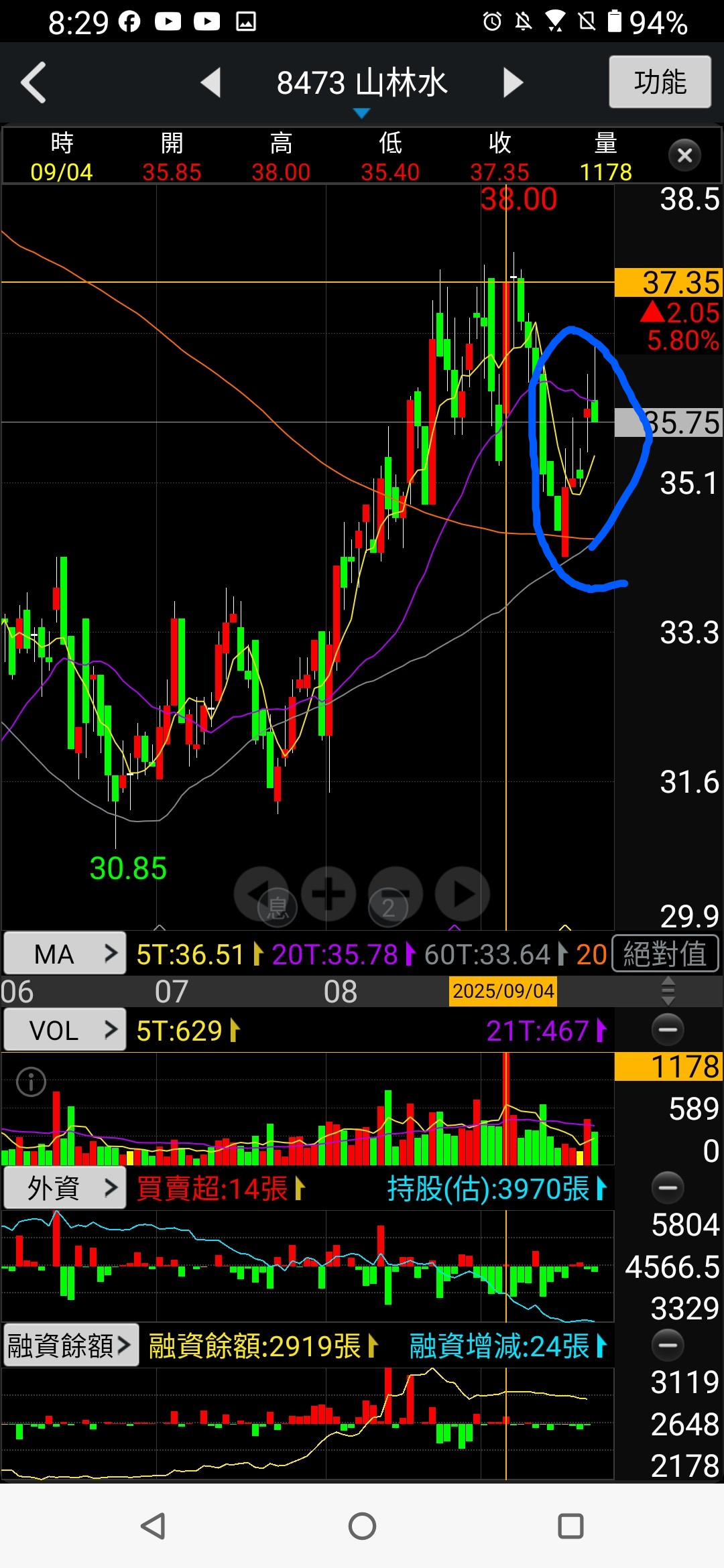Go to Android home screen
Image resolution: width=724 pixels, height=1568 pixels.
362,1526
